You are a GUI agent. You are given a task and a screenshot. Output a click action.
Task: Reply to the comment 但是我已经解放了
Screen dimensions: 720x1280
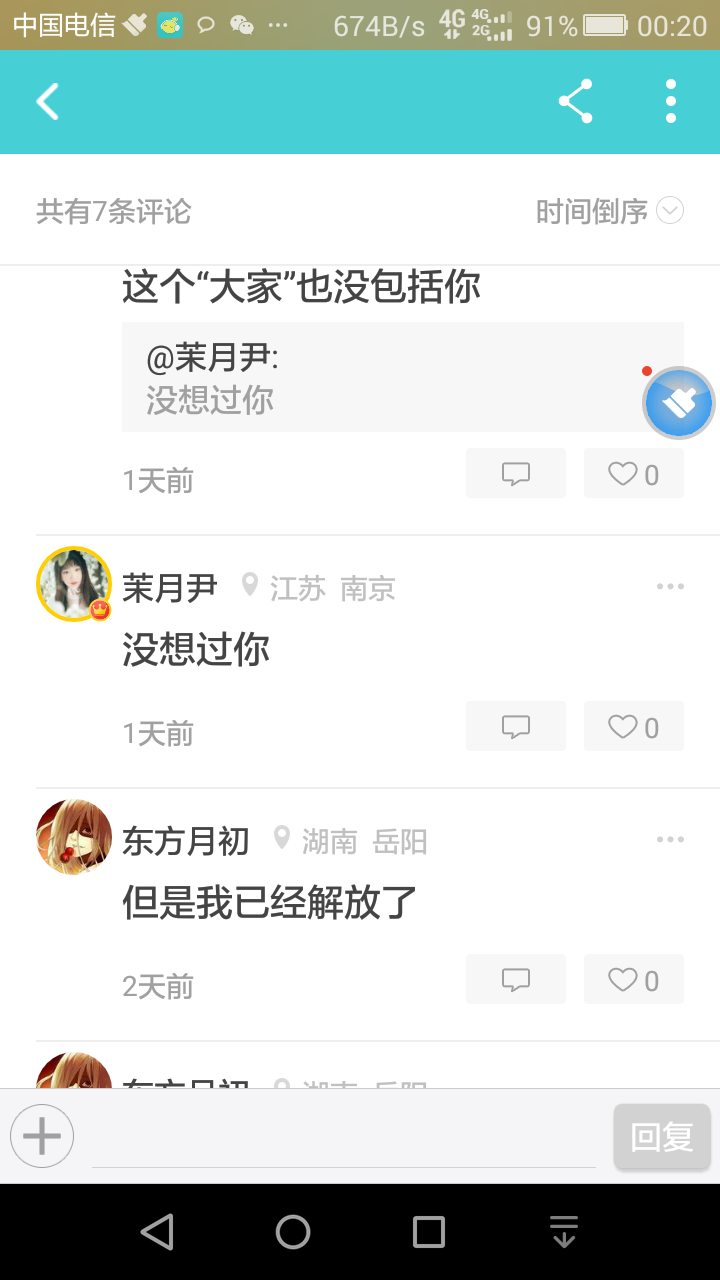[x=515, y=979]
